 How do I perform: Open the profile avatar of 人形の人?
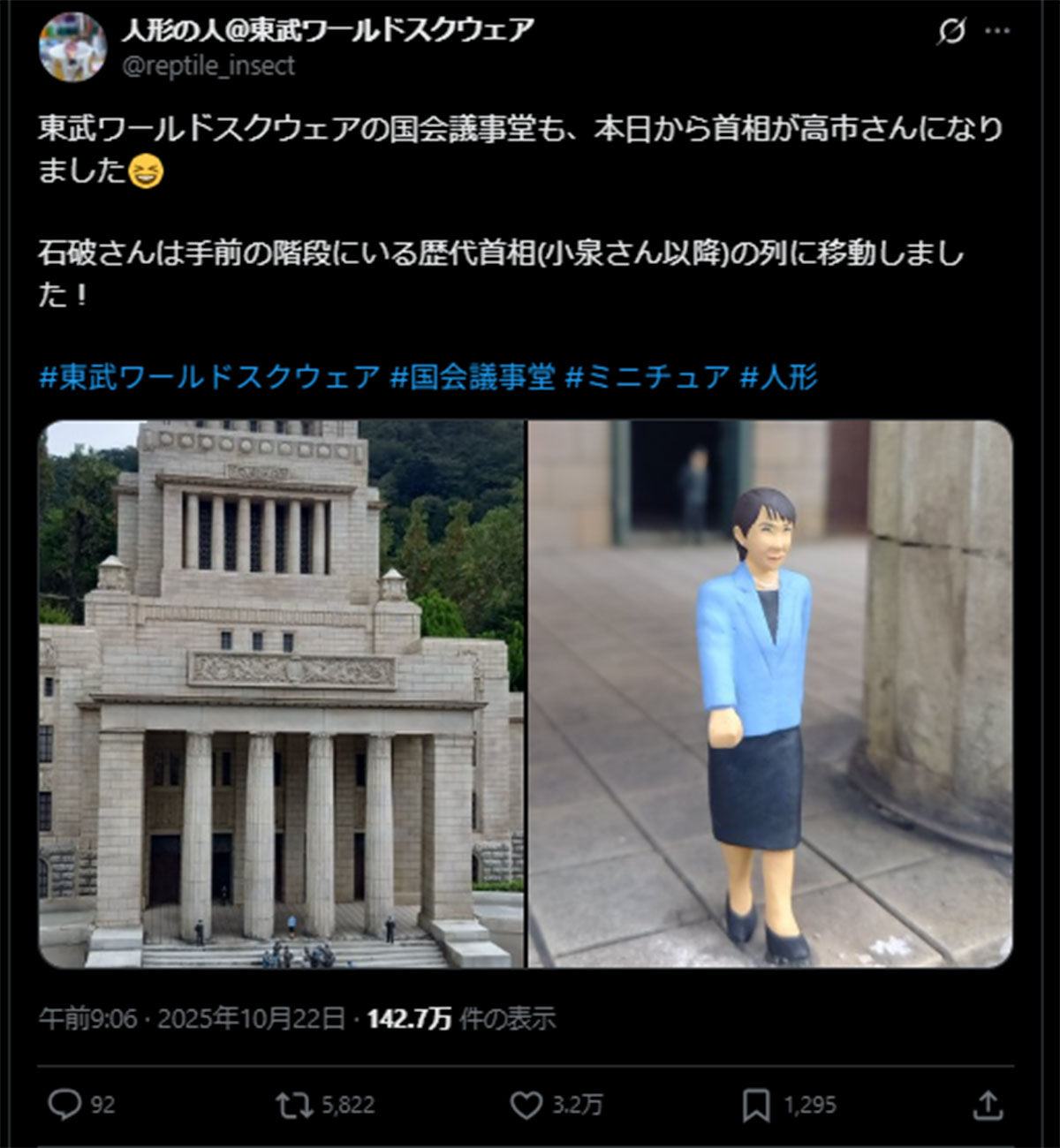tap(72, 48)
